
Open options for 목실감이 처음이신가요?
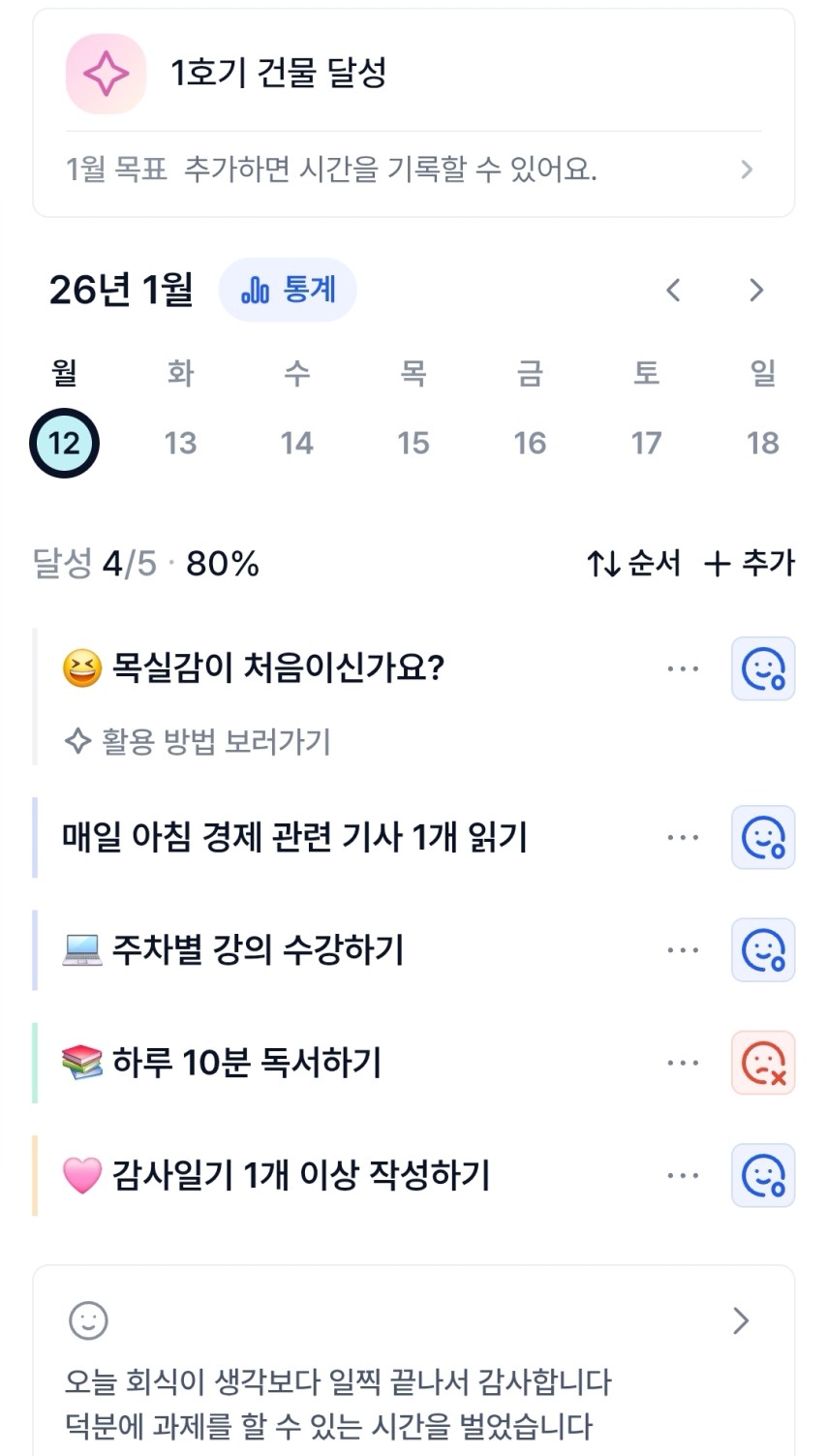pos(683,669)
